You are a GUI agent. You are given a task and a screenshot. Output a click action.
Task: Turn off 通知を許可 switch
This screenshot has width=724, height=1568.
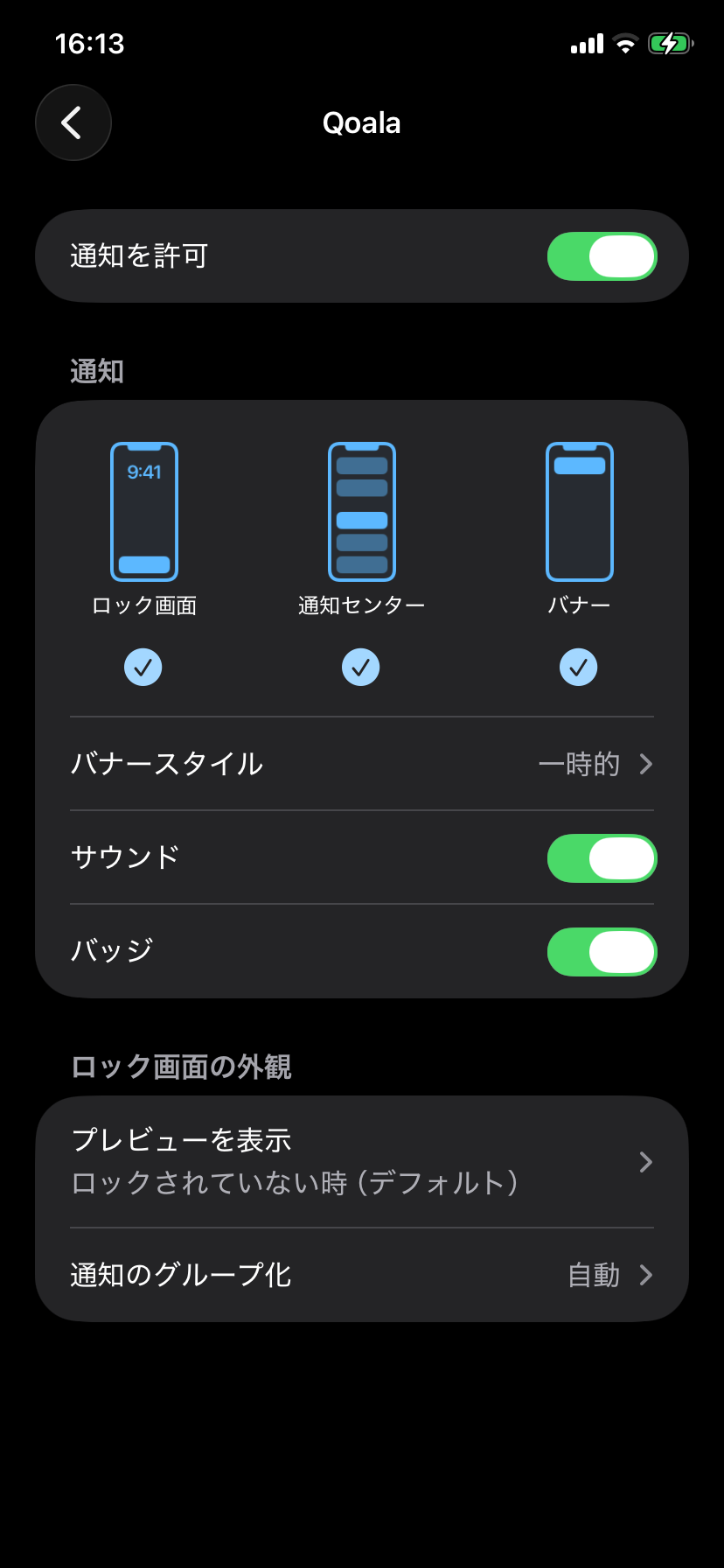click(x=602, y=256)
